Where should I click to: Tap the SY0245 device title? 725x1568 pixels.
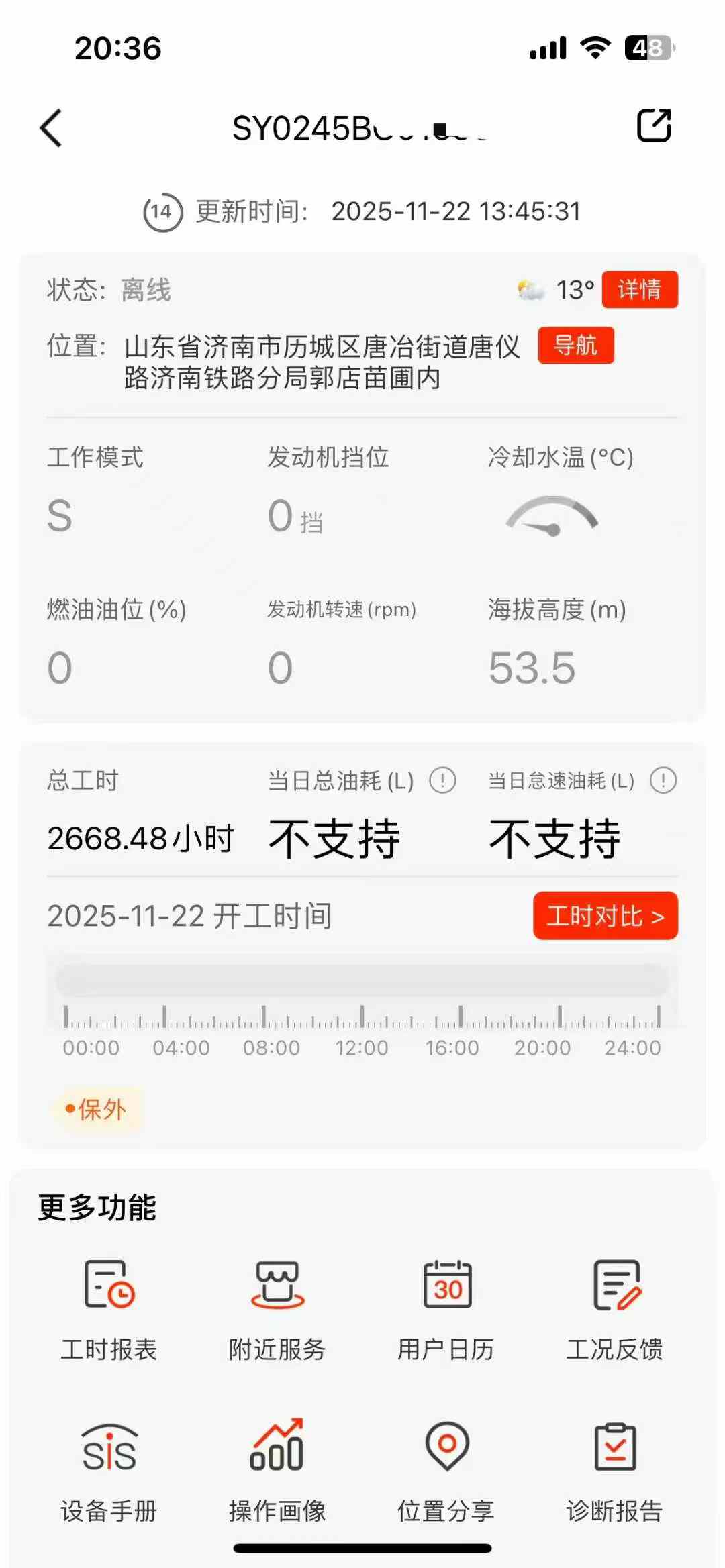point(362,126)
